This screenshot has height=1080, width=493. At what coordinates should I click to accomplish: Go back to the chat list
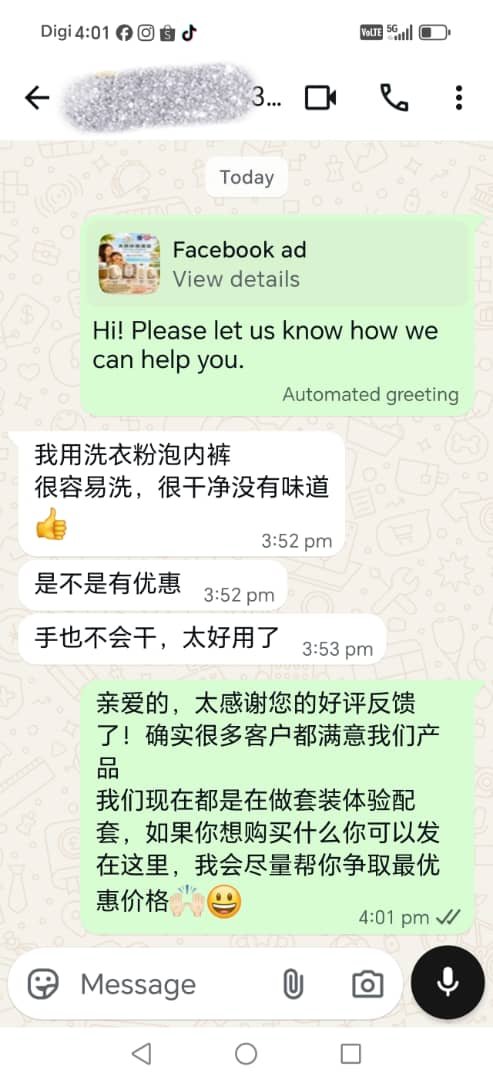point(37,98)
